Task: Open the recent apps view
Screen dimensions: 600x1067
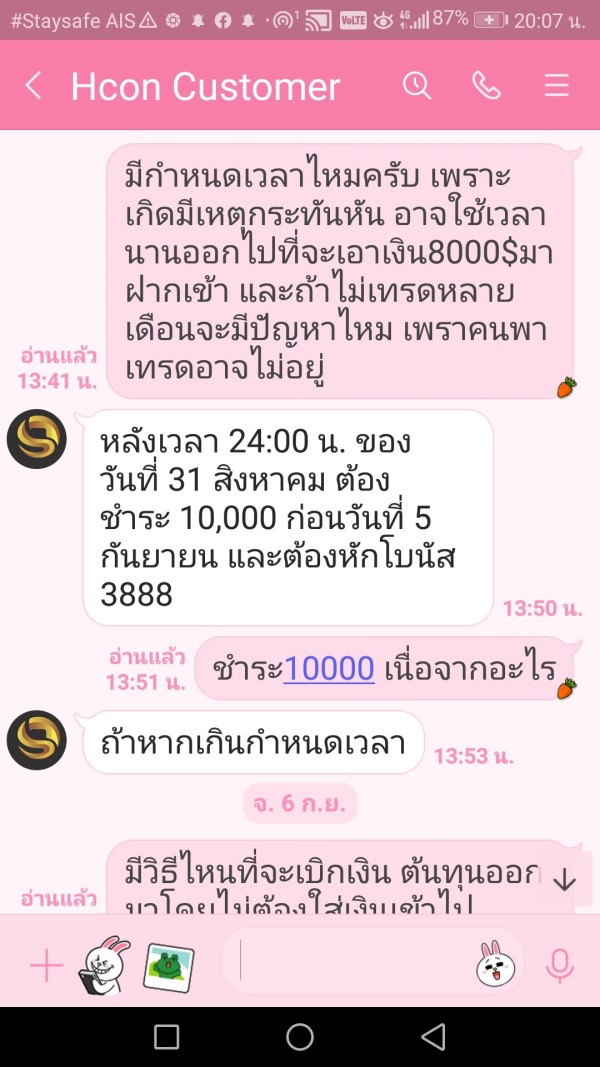Action: pyautogui.click(x=166, y=1037)
